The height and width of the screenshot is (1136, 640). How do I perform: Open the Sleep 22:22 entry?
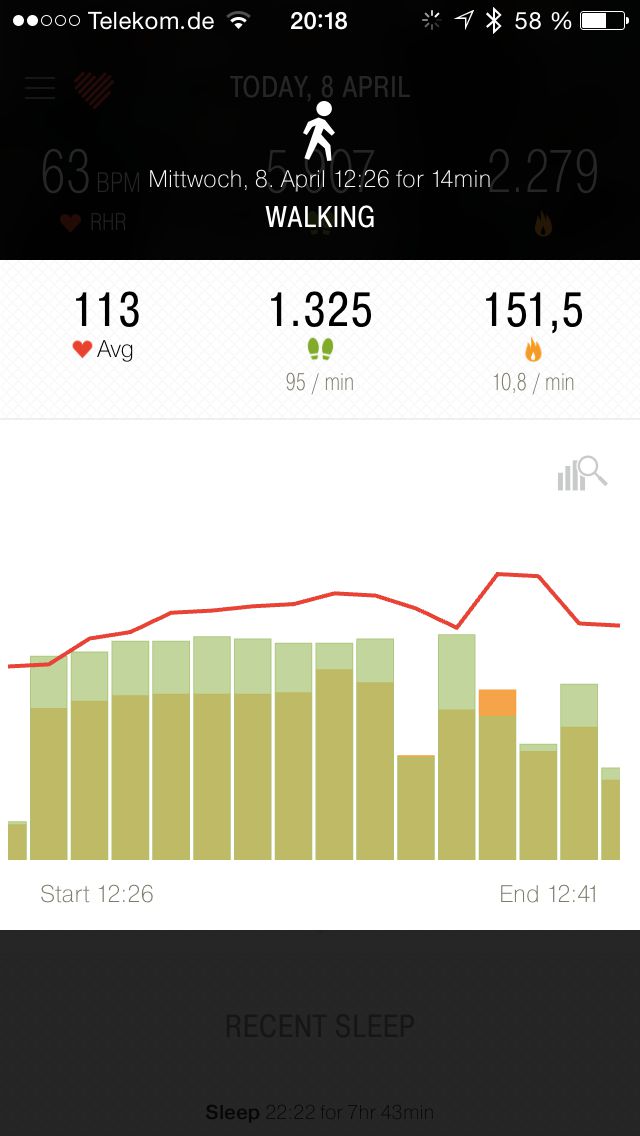320,1112
